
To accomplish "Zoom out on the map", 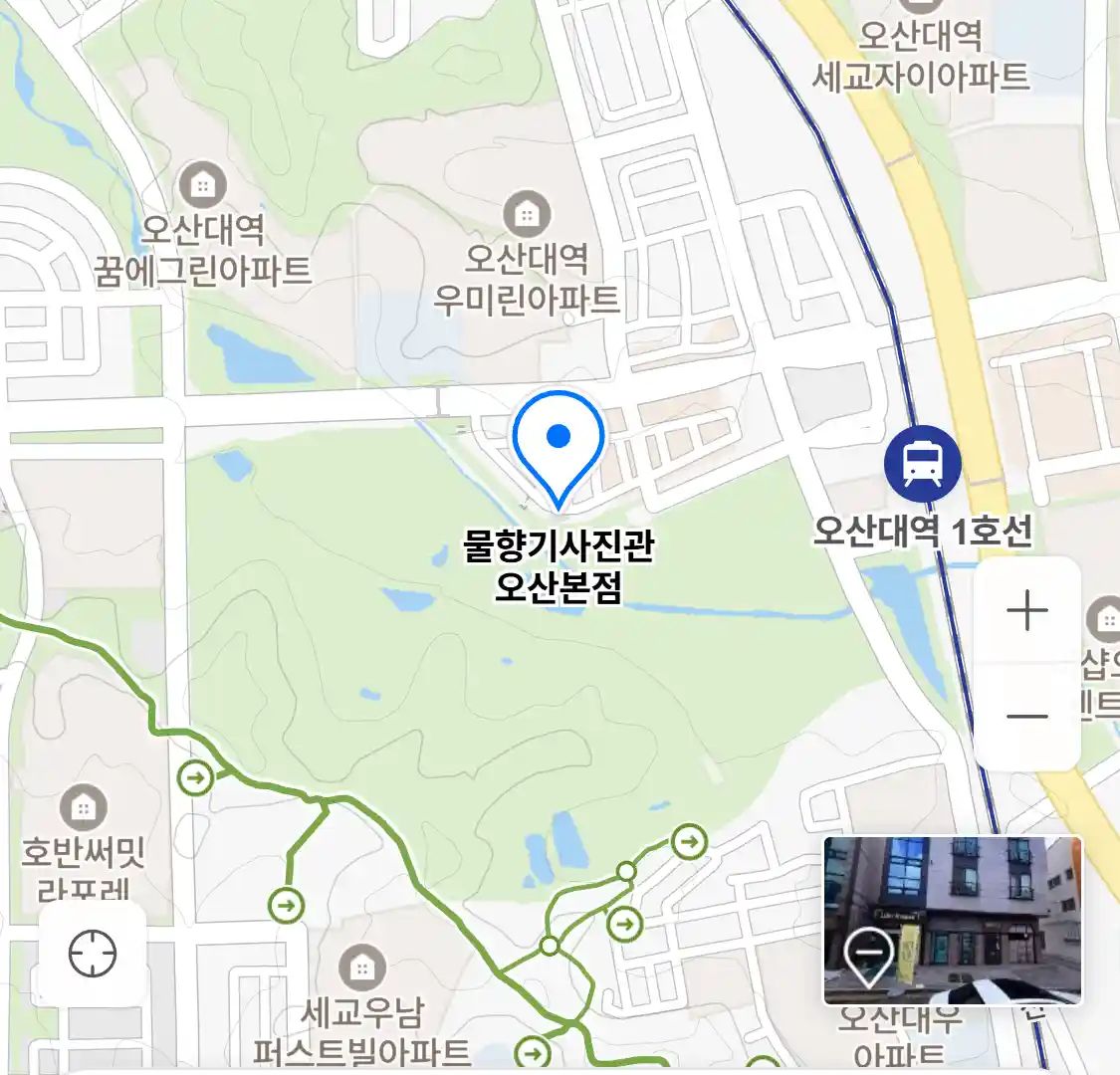I will pos(1026,716).
